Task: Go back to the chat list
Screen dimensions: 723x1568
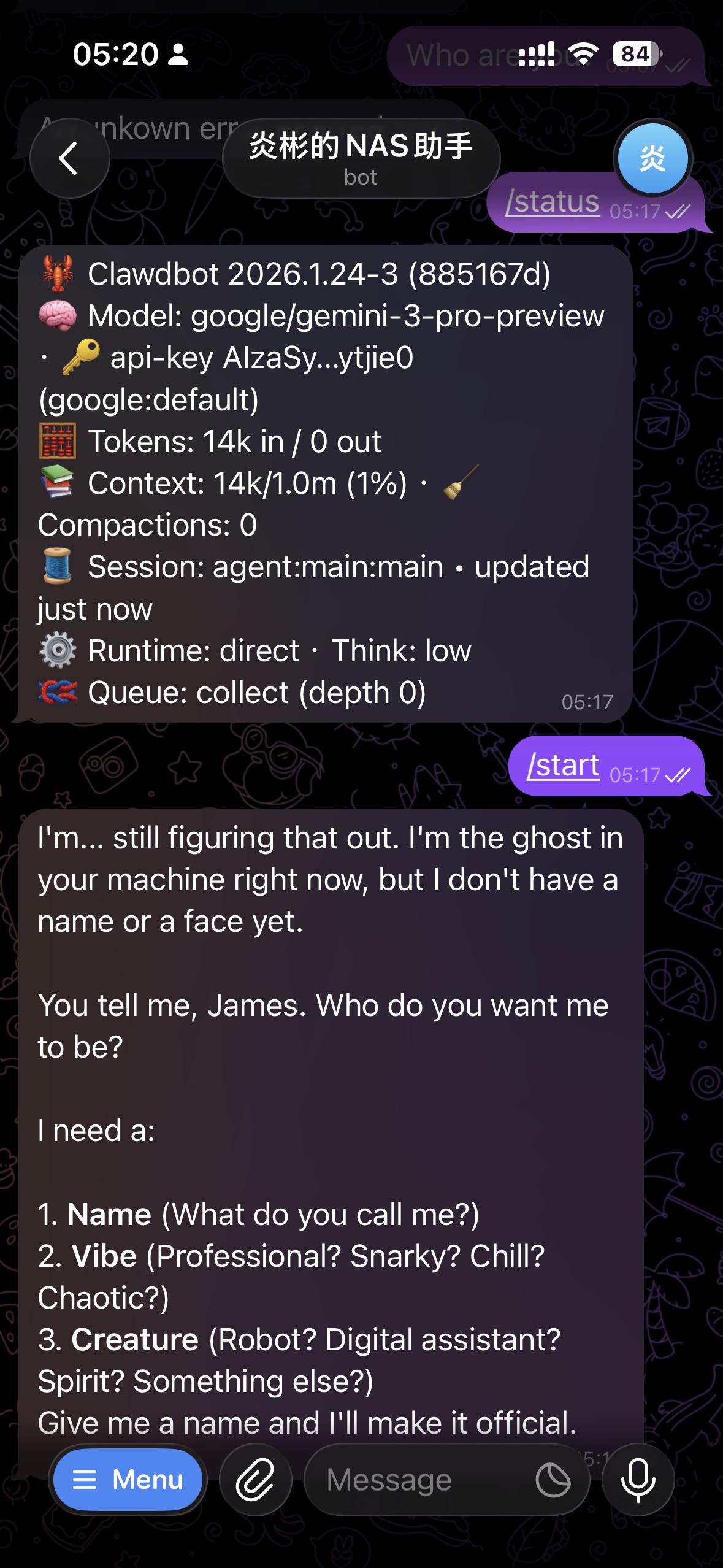Action: (69, 158)
